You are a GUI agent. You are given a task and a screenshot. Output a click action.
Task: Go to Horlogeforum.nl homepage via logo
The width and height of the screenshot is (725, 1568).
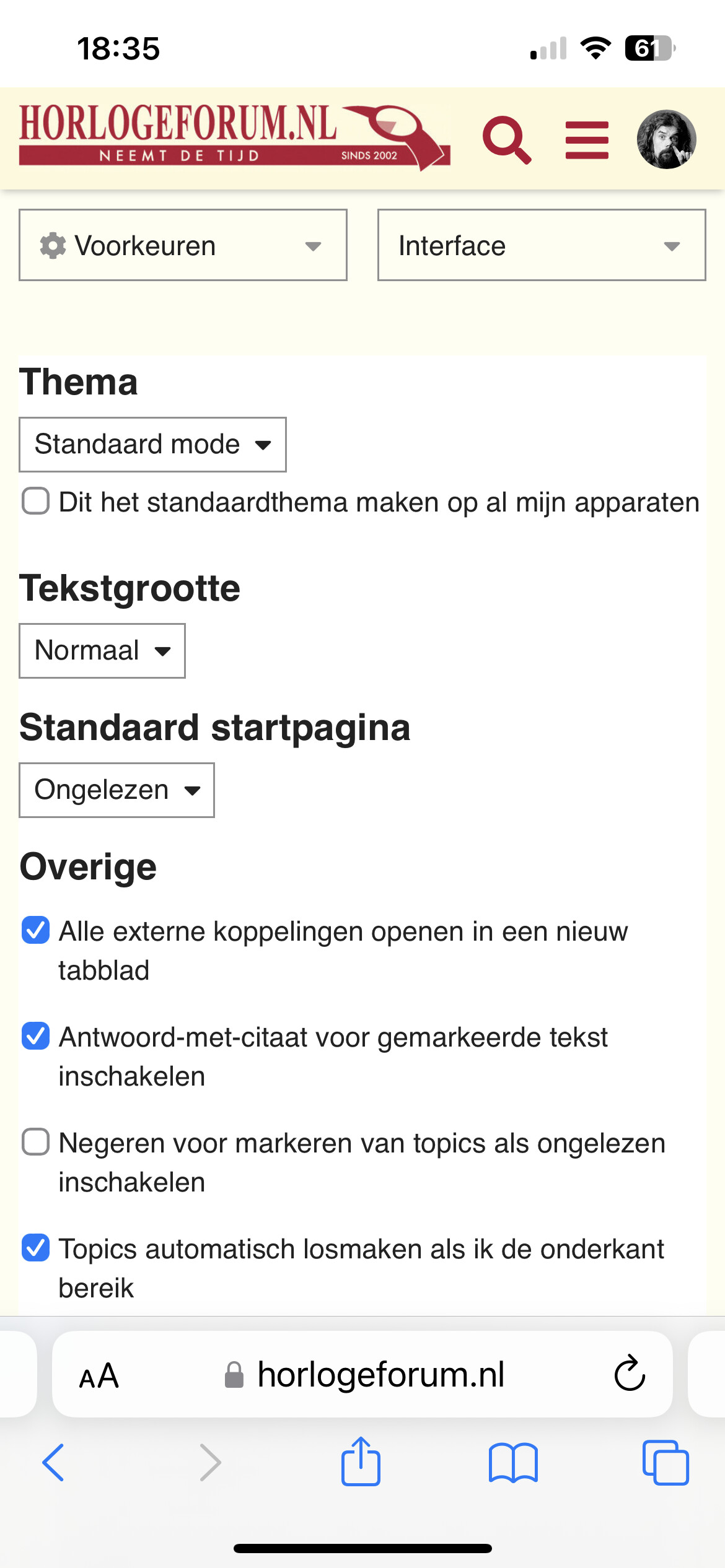tap(234, 137)
